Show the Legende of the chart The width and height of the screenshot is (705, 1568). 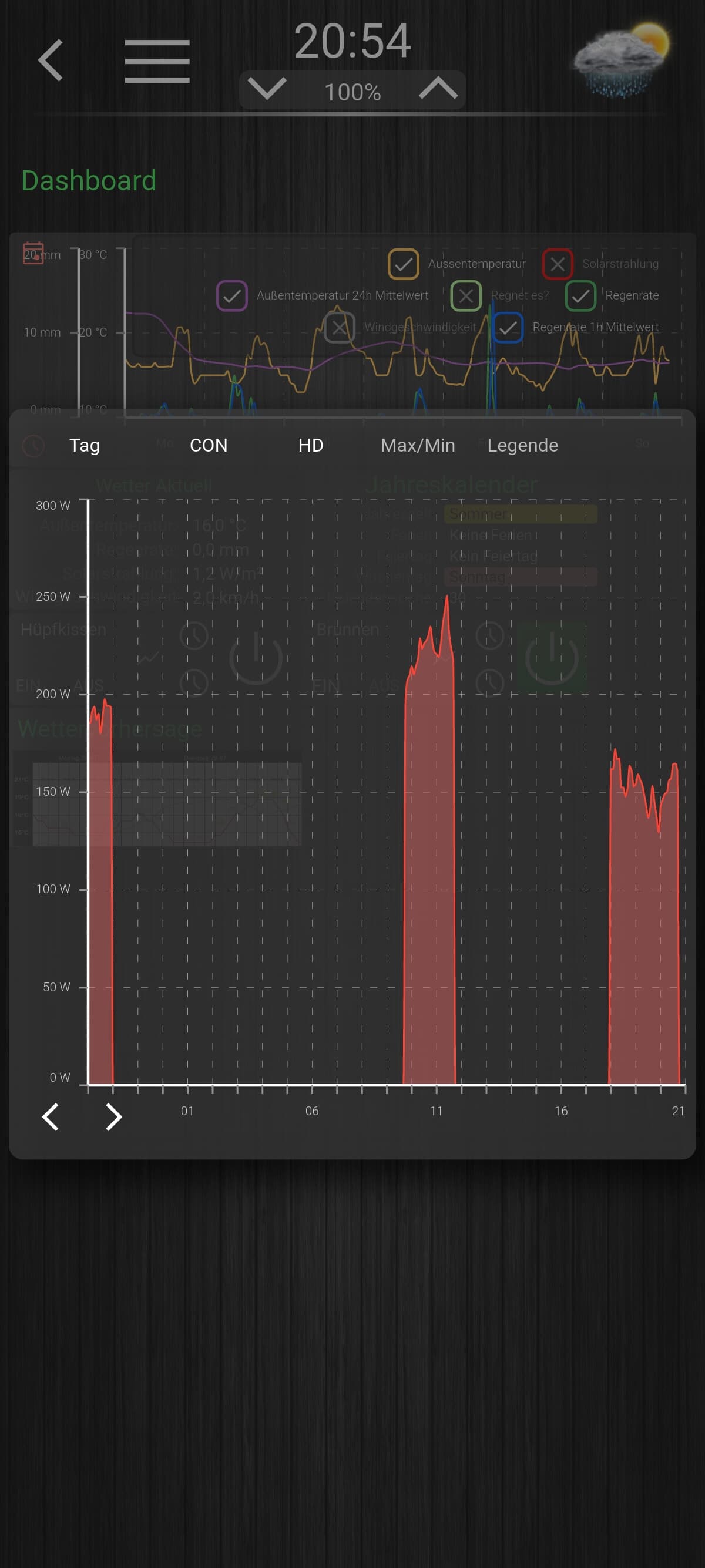pyautogui.click(x=522, y=445)
